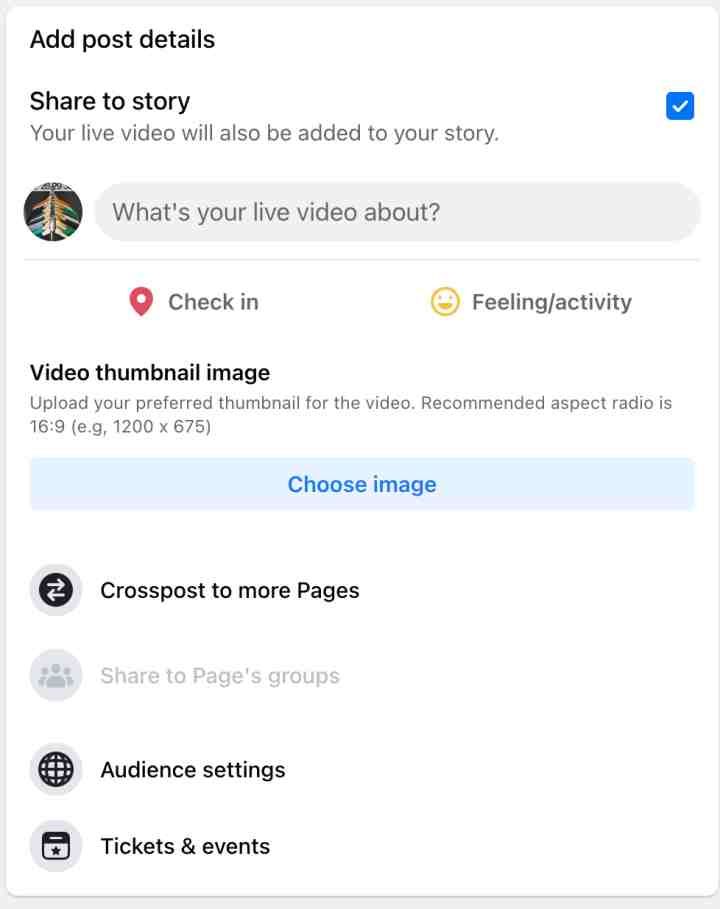Image resolution: width=720 pixels, height=909 pixels.
Task: Add a Feeling/activity to the post
Action: tap(531, 302)
